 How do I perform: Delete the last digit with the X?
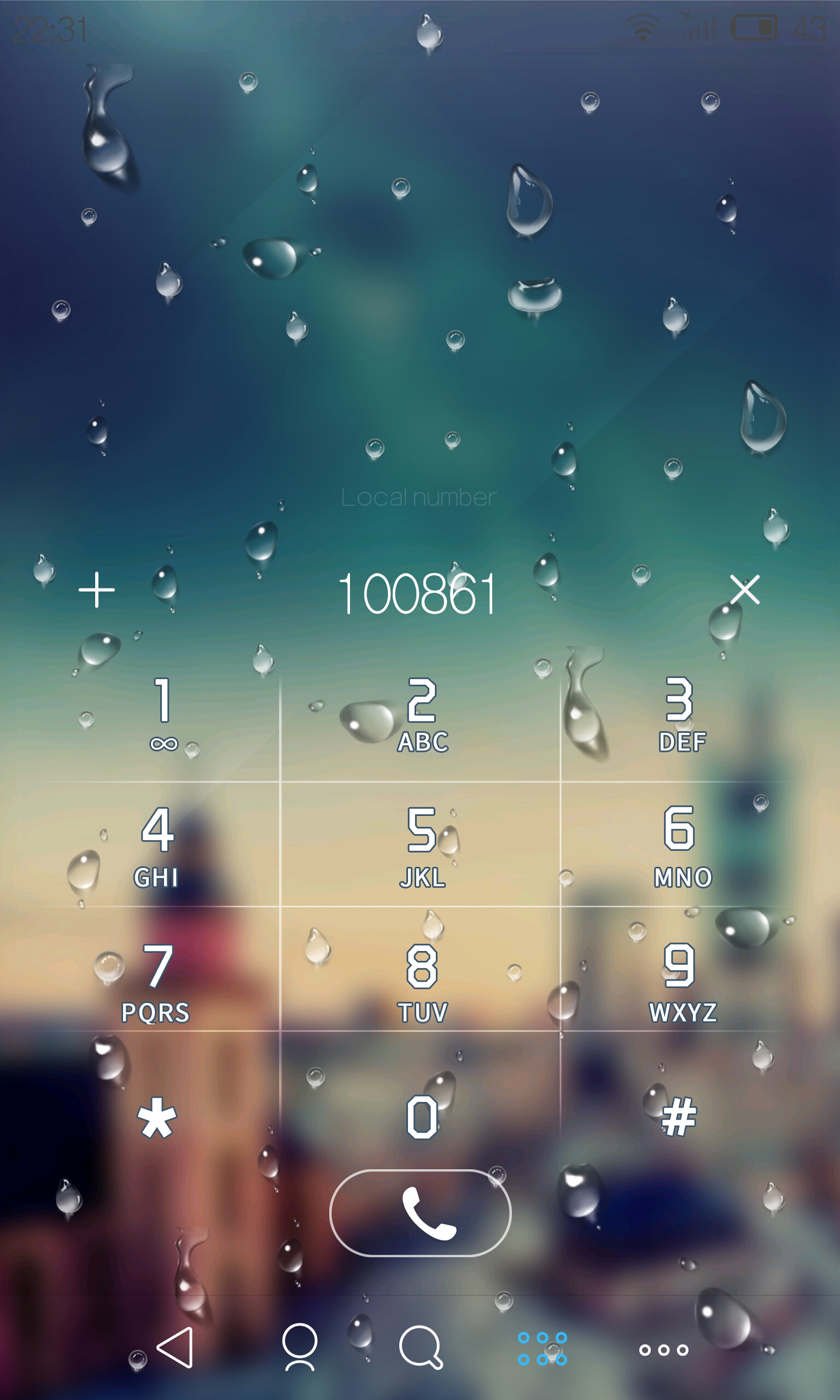[x=744, y=590]
